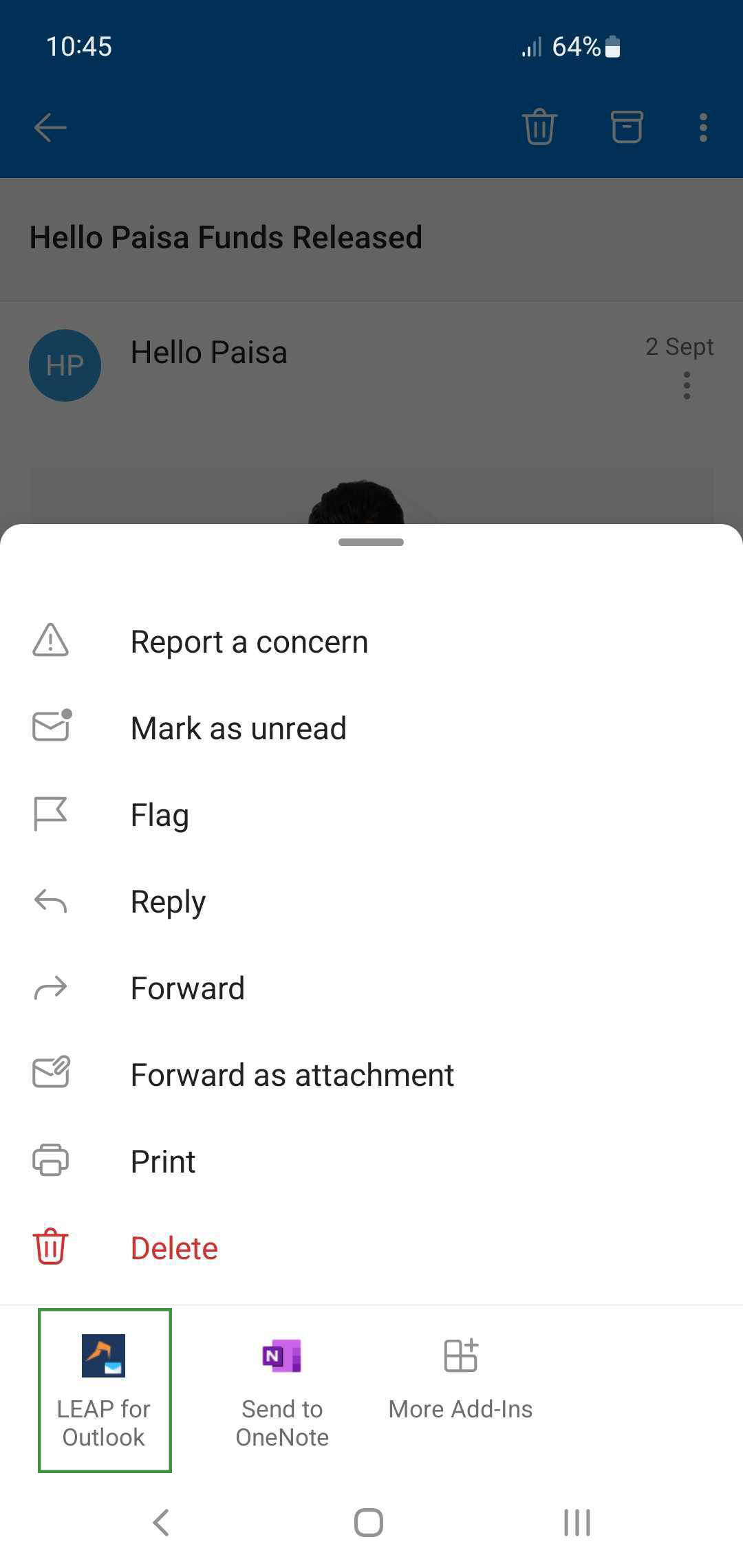Open recent apps from the navigation bar
Screen dimensions: 743x1568
tap(575, 1522)
